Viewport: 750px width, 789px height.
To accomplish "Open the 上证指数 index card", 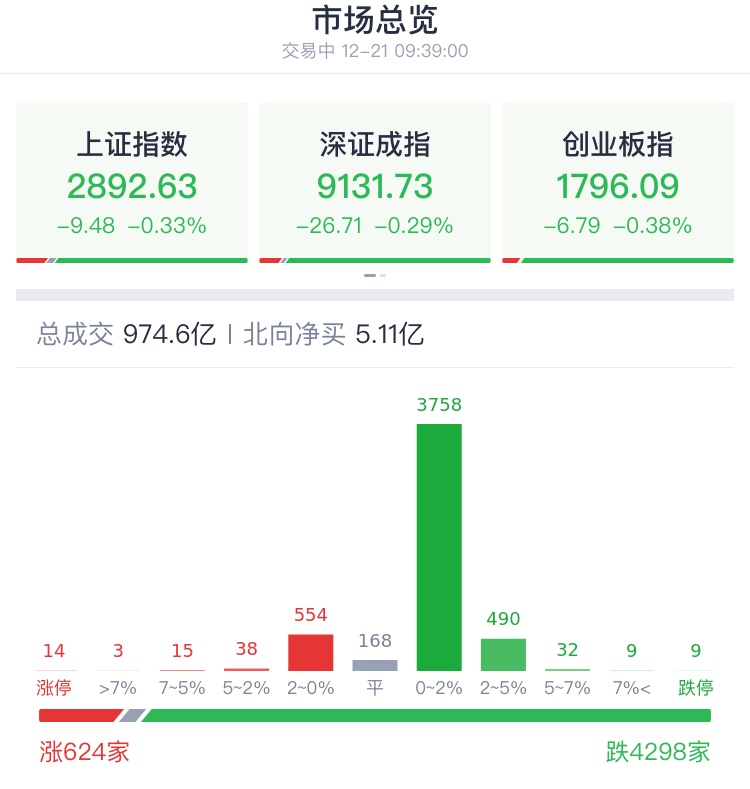I will click(132, 183).
